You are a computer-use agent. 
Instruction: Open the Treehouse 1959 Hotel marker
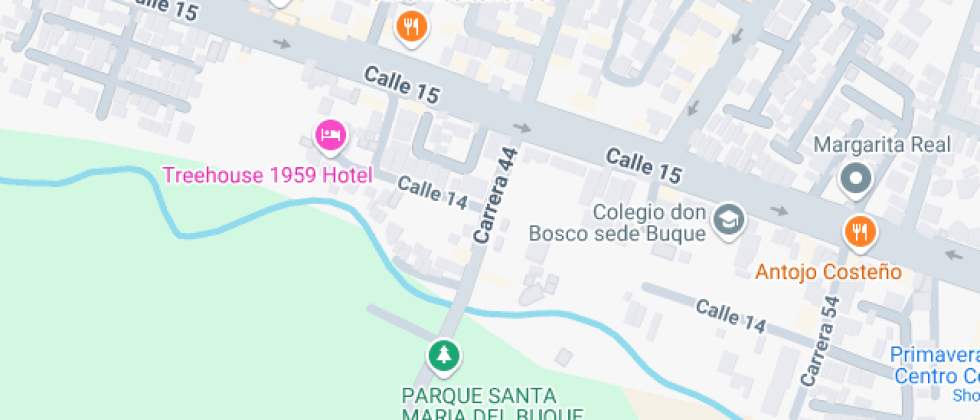[x=330, y=134]
